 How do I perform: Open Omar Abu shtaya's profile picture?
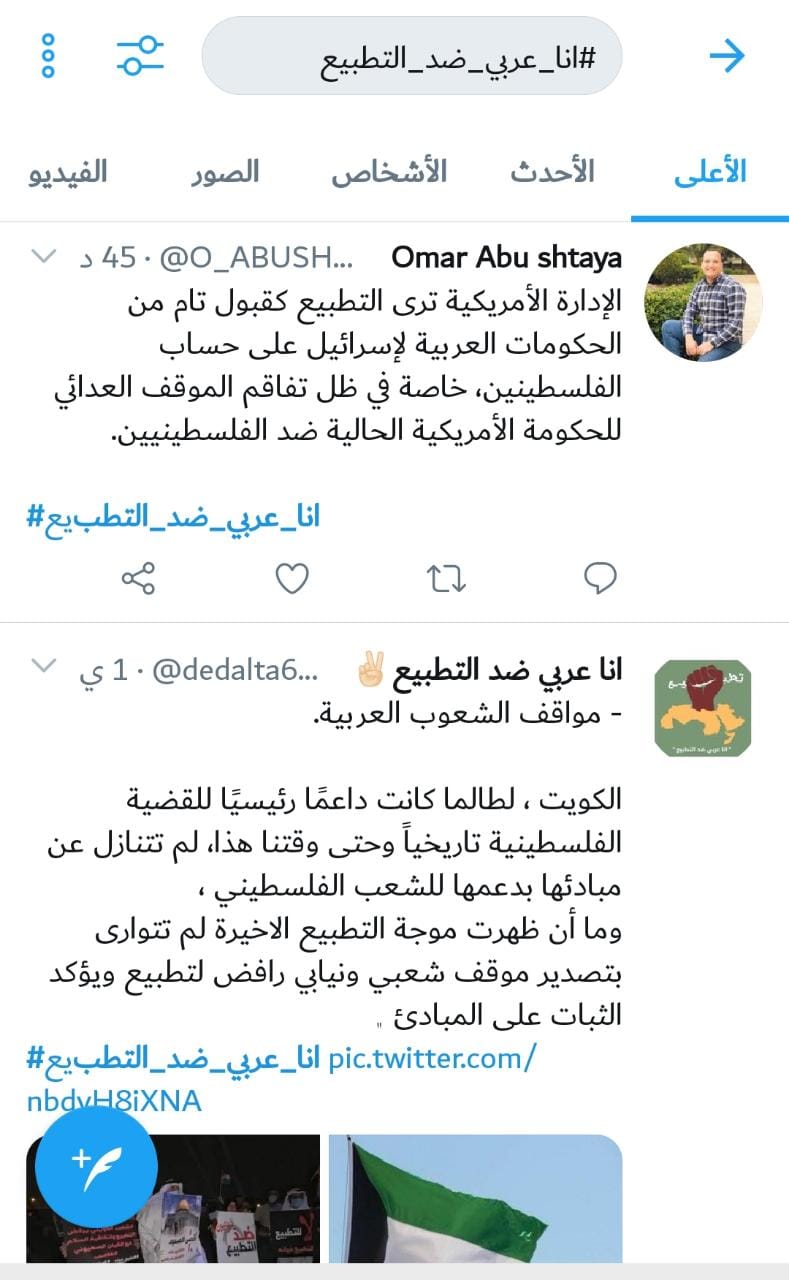click(x=702, y=302)
